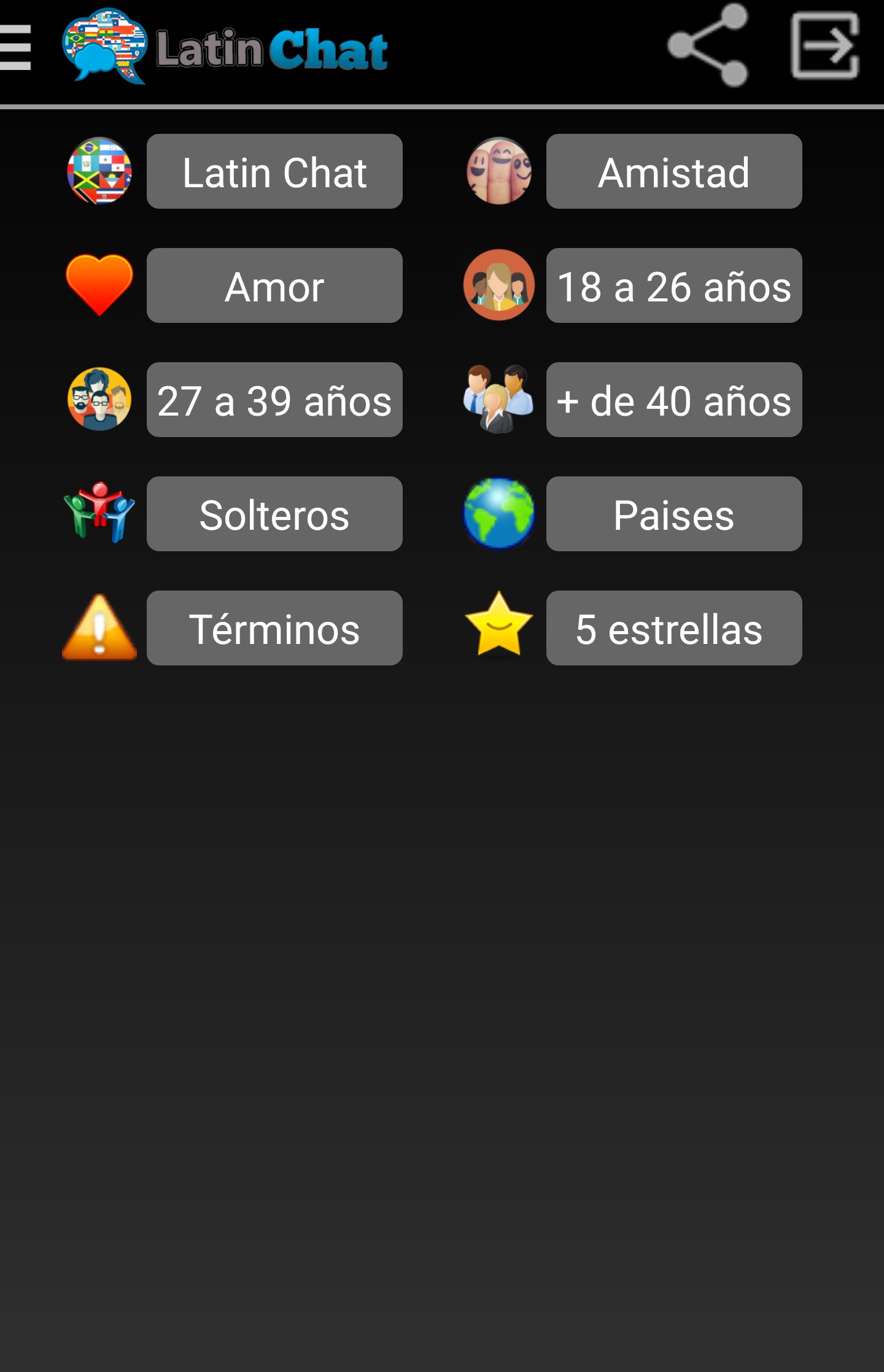Screen dimensions: 884x1372
Task: Click the business people icon beside + de 40 años
Action: [498, 399]
